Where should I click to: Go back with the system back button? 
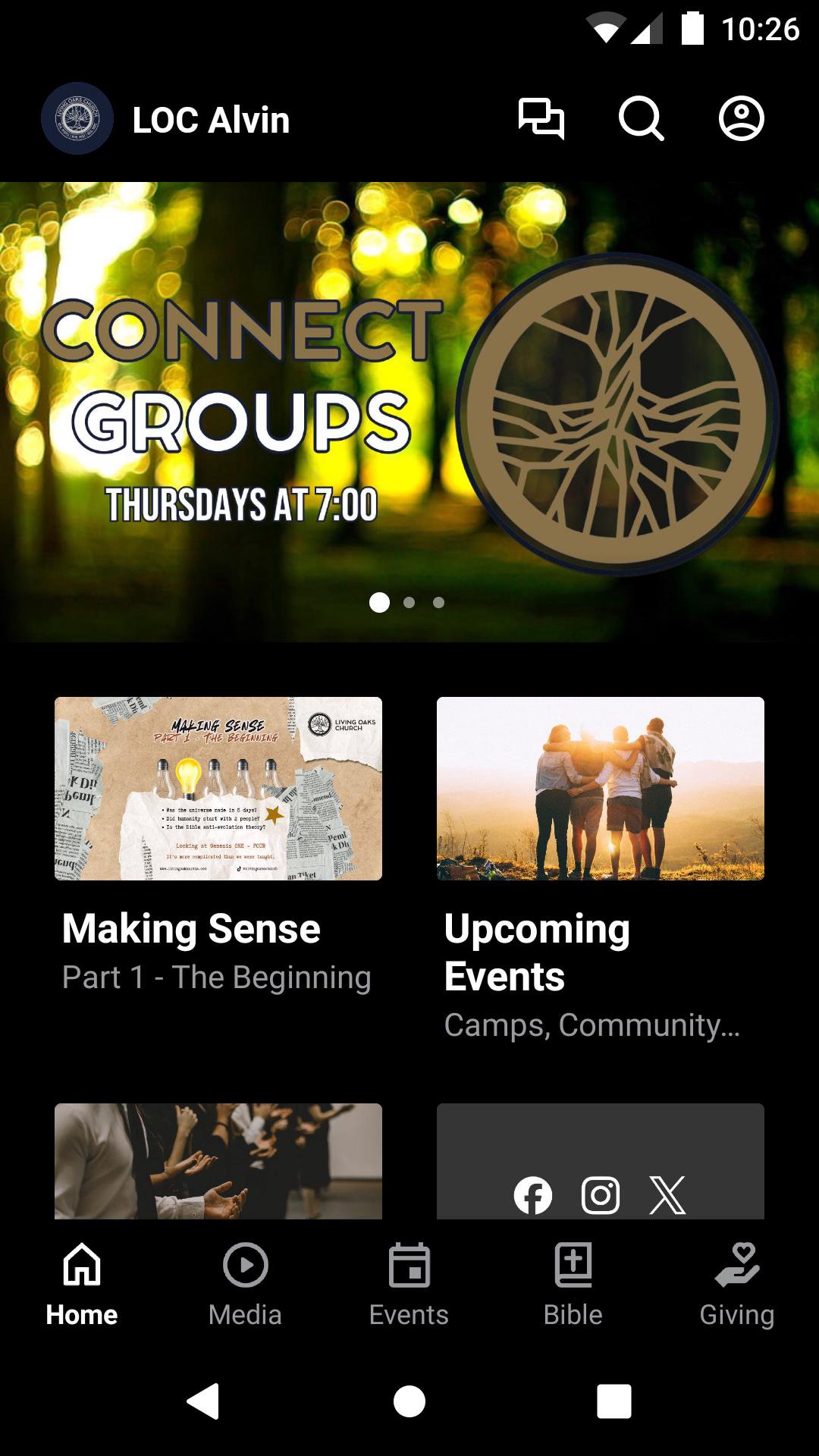(x=203, y=1401)
